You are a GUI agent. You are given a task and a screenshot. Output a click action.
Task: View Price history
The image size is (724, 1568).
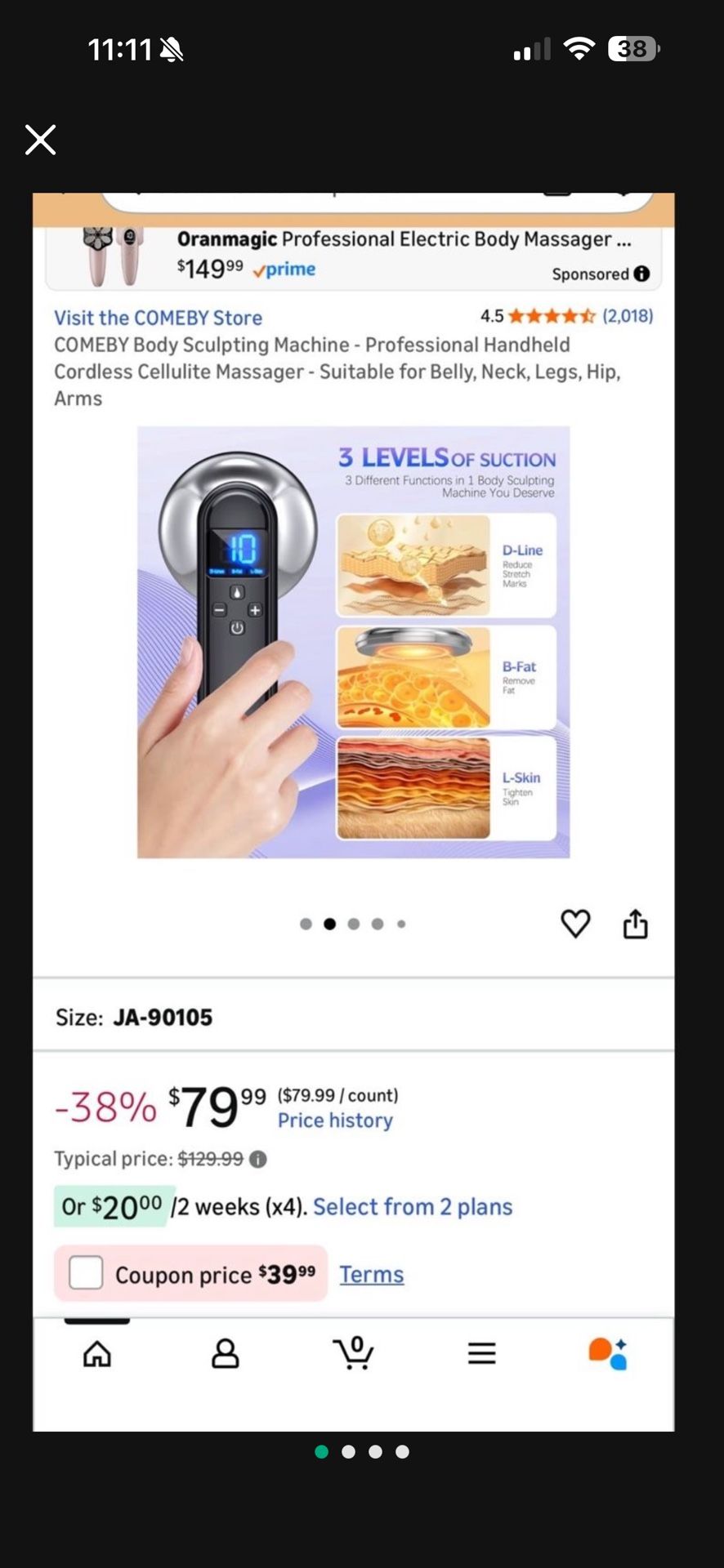click(x=335, y=1120)
